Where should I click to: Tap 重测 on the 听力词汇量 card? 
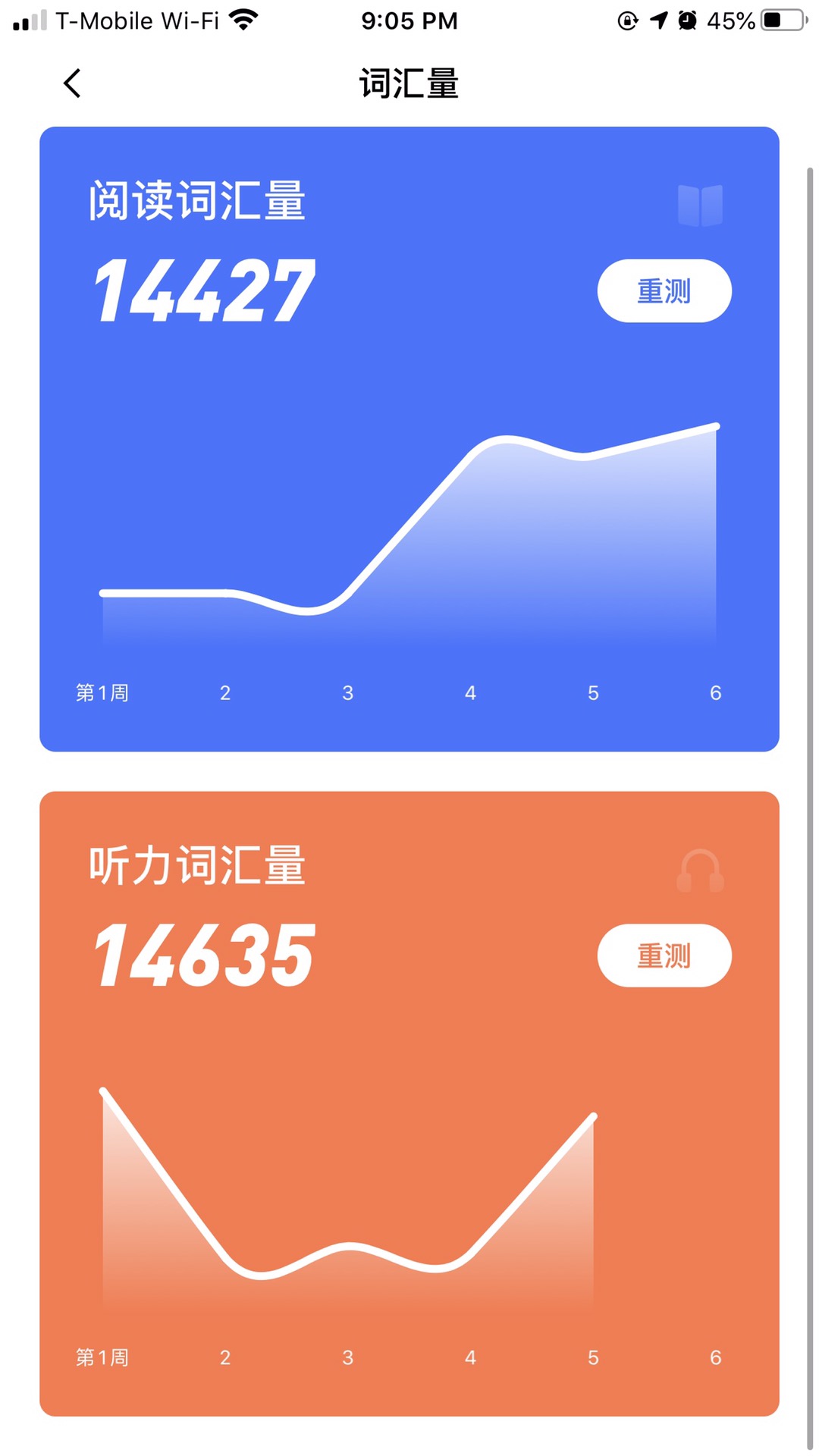[x=664, y=955]
